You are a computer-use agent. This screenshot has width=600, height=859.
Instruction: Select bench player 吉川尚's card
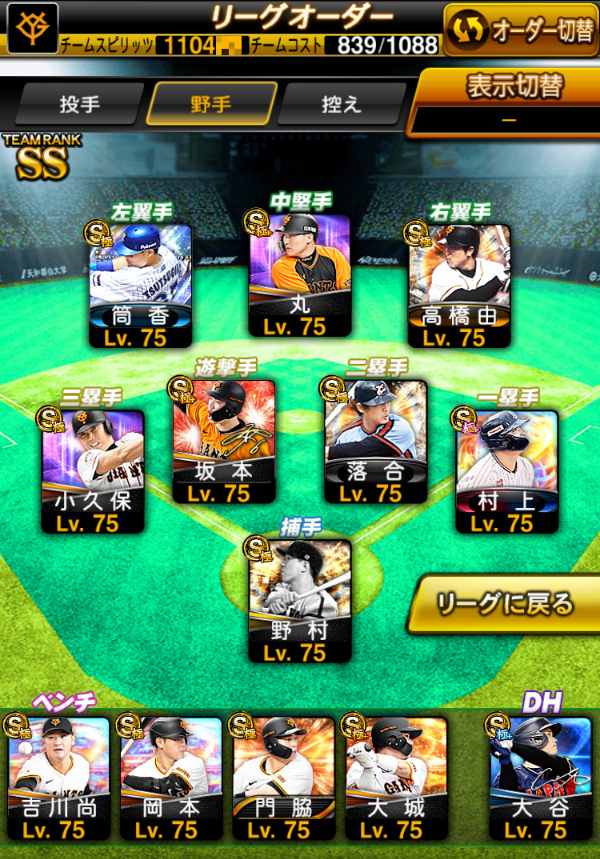click(x=58, y=775)
